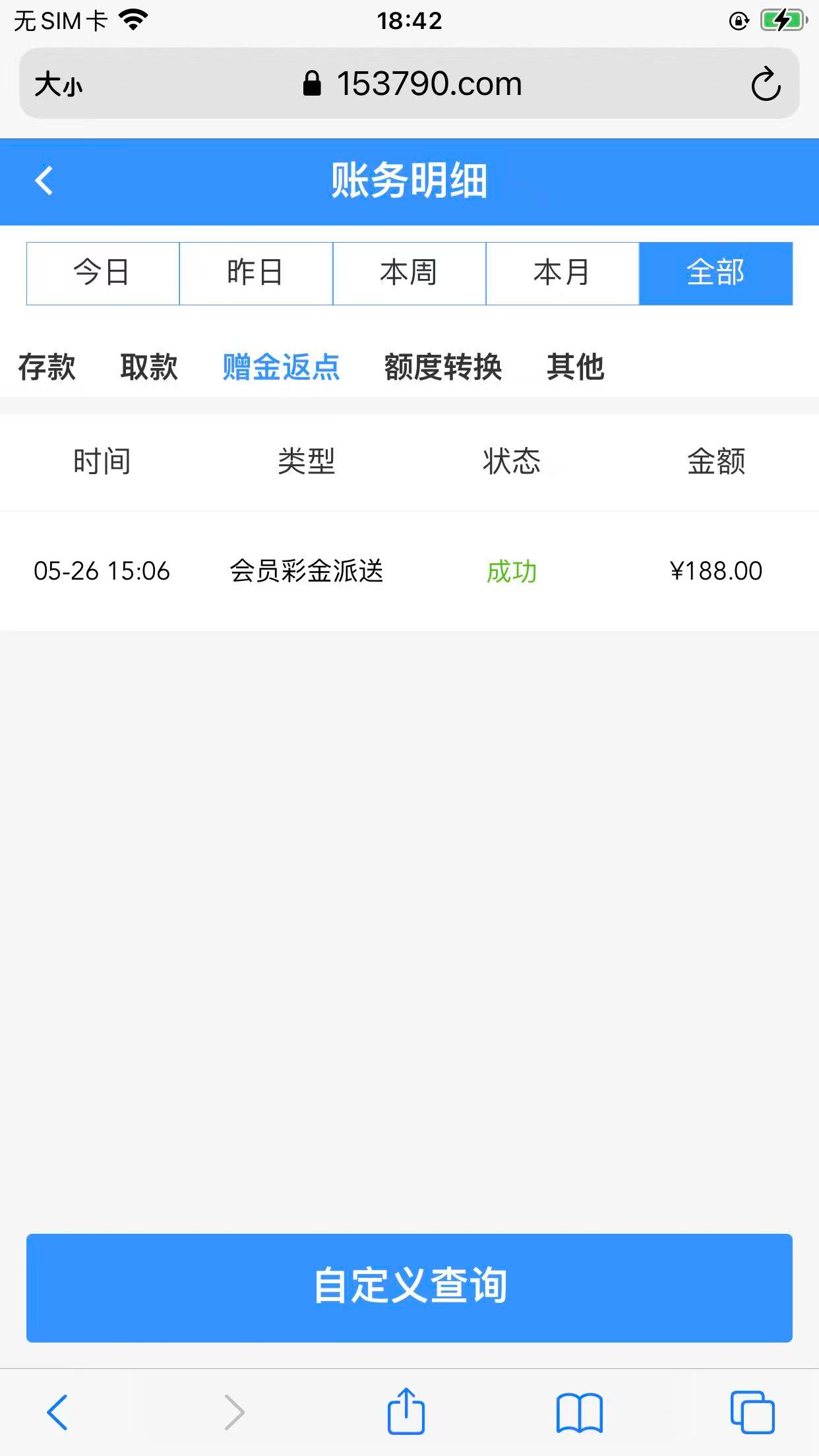The height and width of the screenshot is (1456, 819).
Task: Select the 全部 time range
Action: 715,273
